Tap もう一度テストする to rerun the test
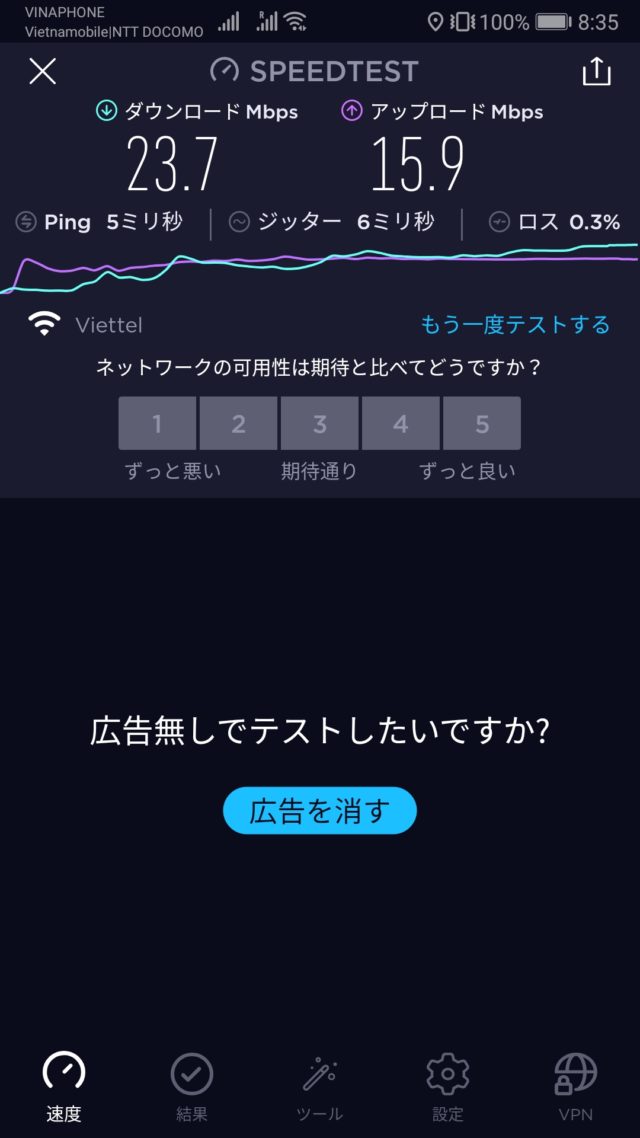640x1138 pixels. (515, 325)
